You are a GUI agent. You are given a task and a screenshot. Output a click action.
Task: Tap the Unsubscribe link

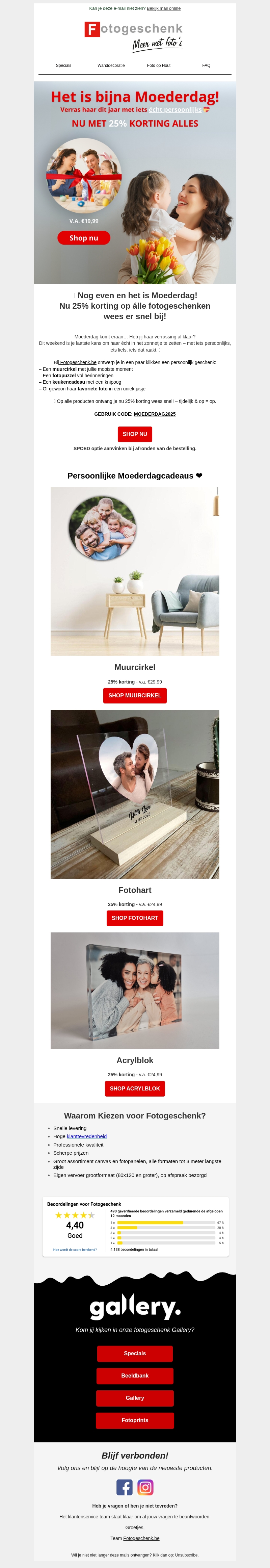(186, 1554)
